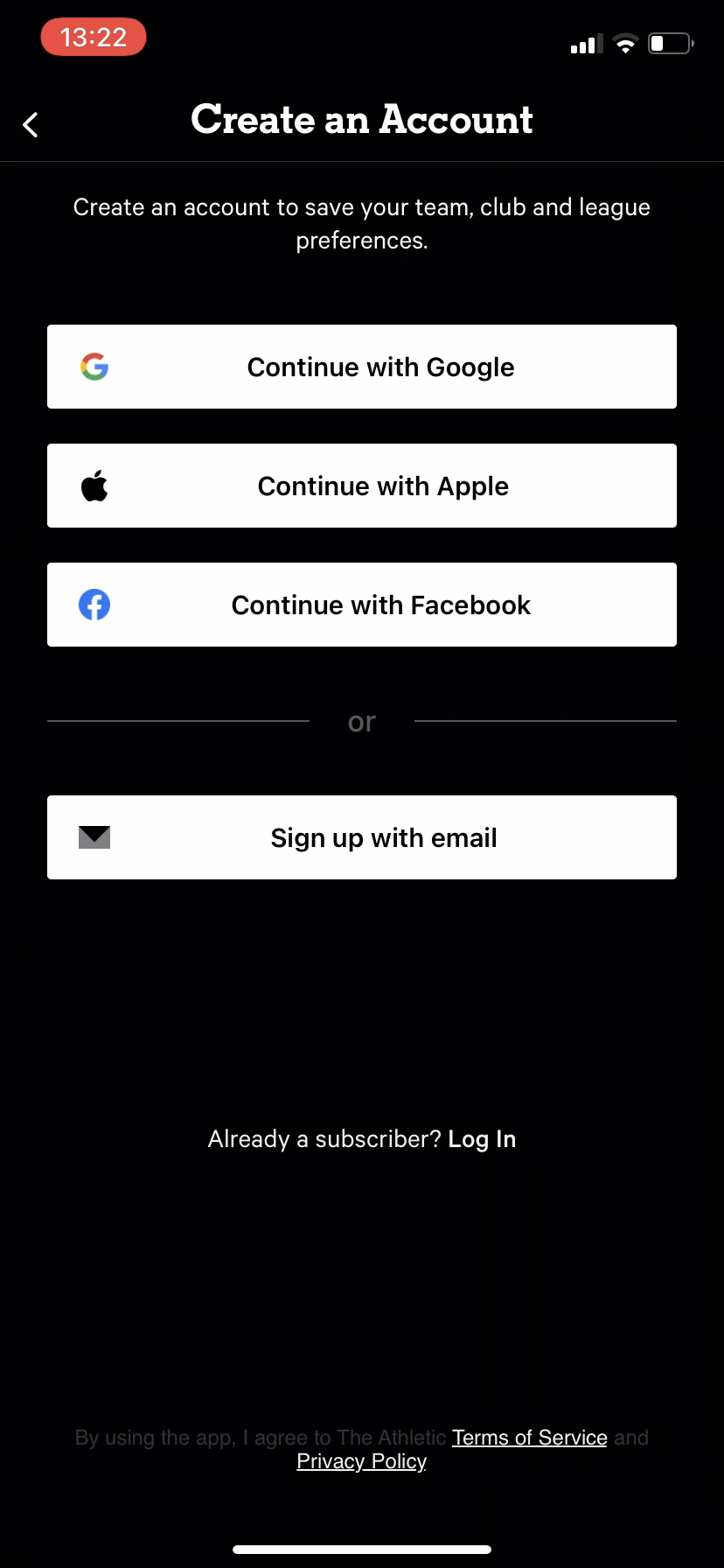The width and height of the screenshot is (724, 1568).
Task: Open the Log In link
Action: pyautogui.click(x=482, y=1138)
